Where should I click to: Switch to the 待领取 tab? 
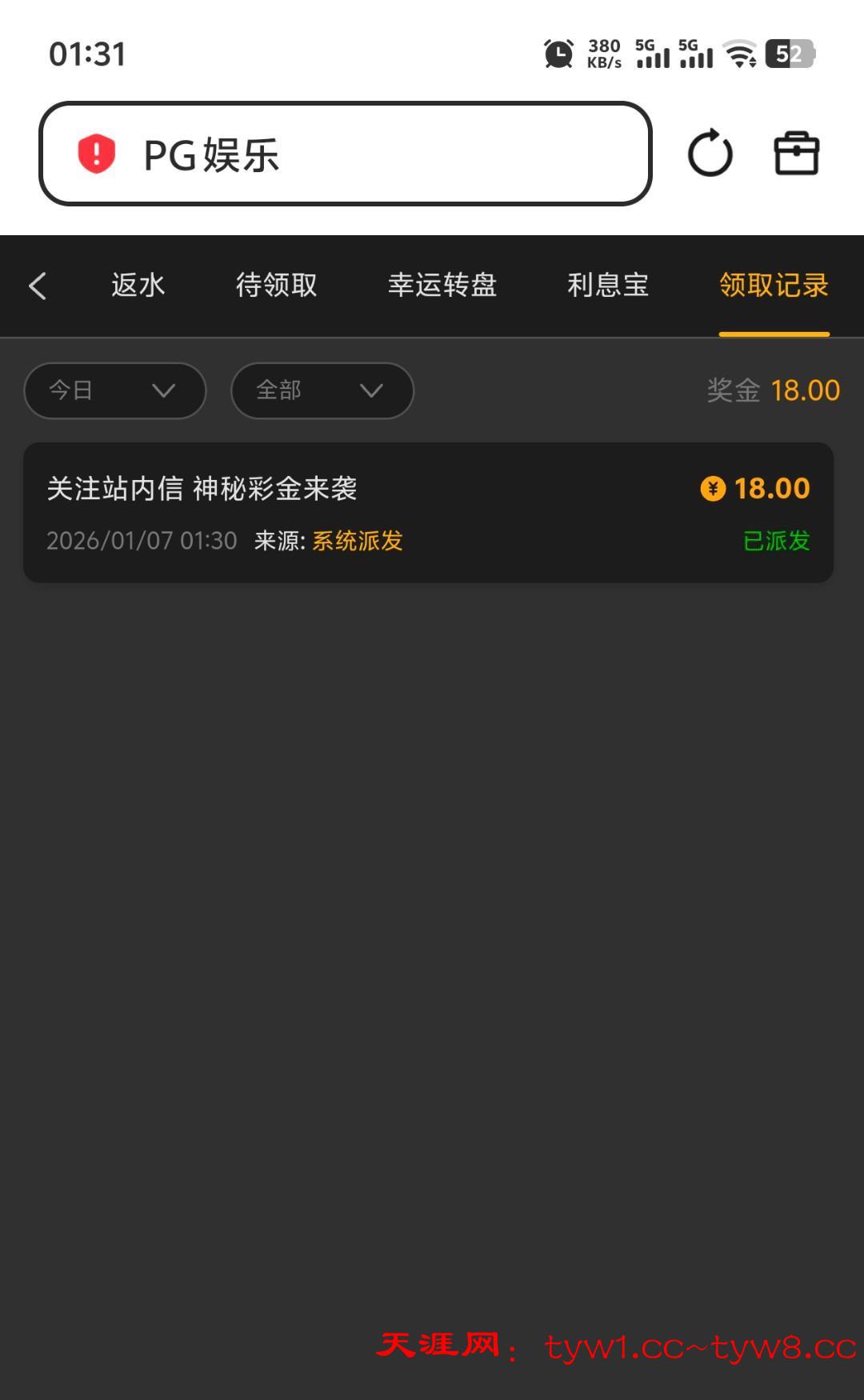click(276, 286)
